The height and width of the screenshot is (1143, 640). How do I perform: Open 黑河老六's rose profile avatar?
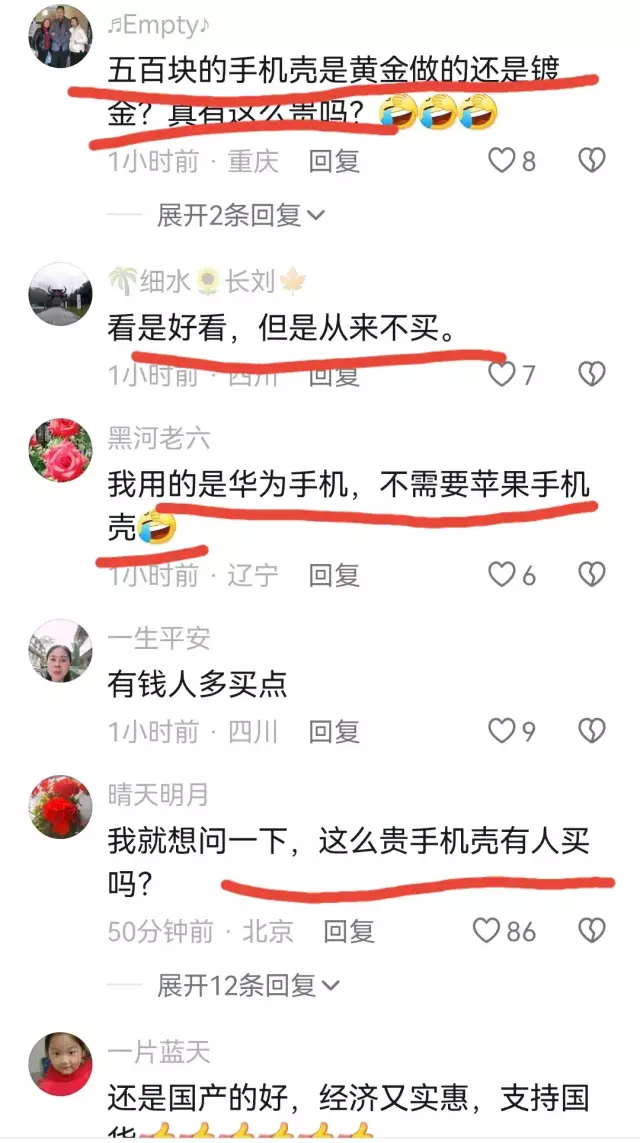click(x=60, y=451)
